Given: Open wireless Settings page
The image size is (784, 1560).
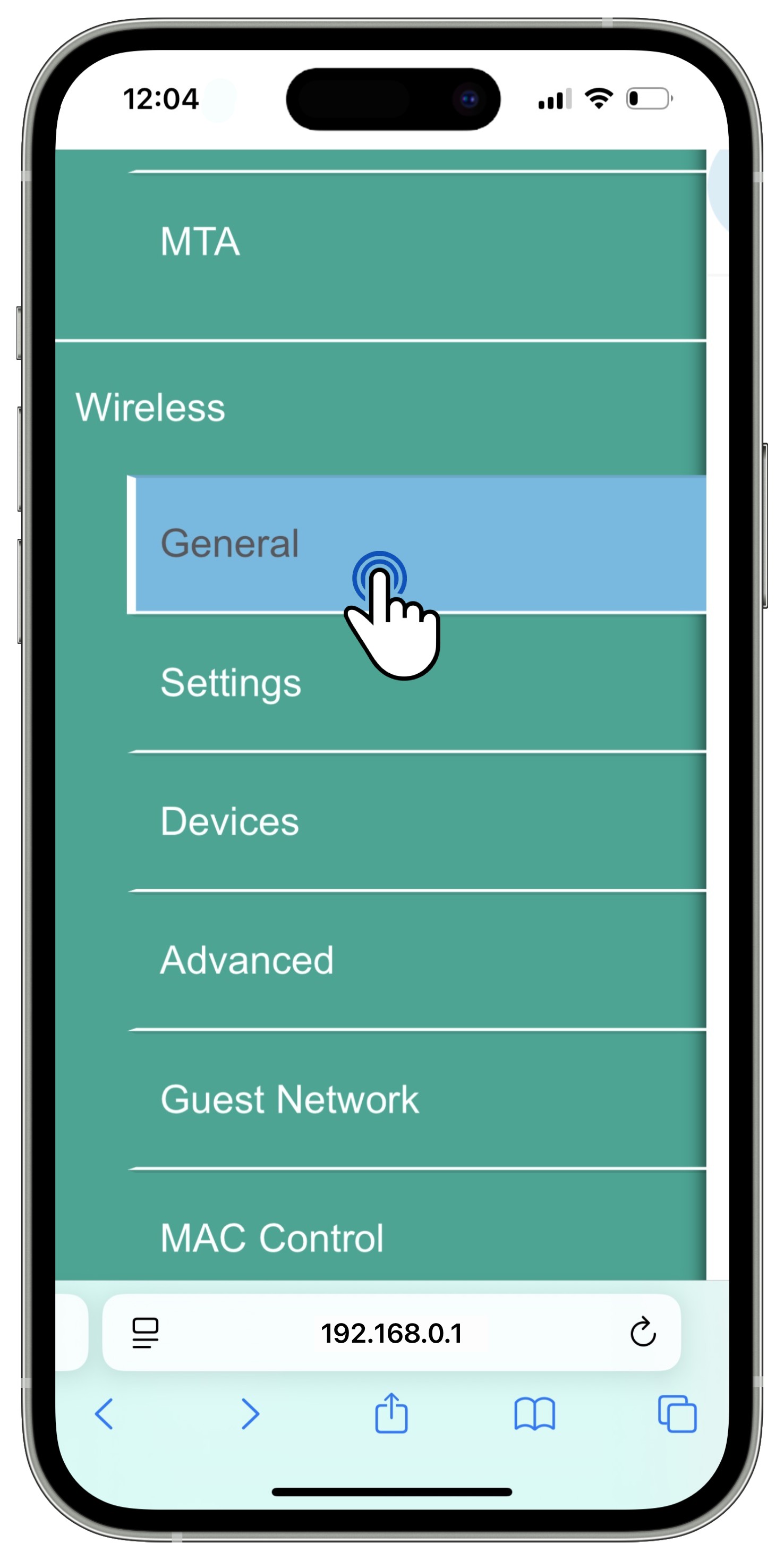Looking at the screenshot, I should pos(230,682).
